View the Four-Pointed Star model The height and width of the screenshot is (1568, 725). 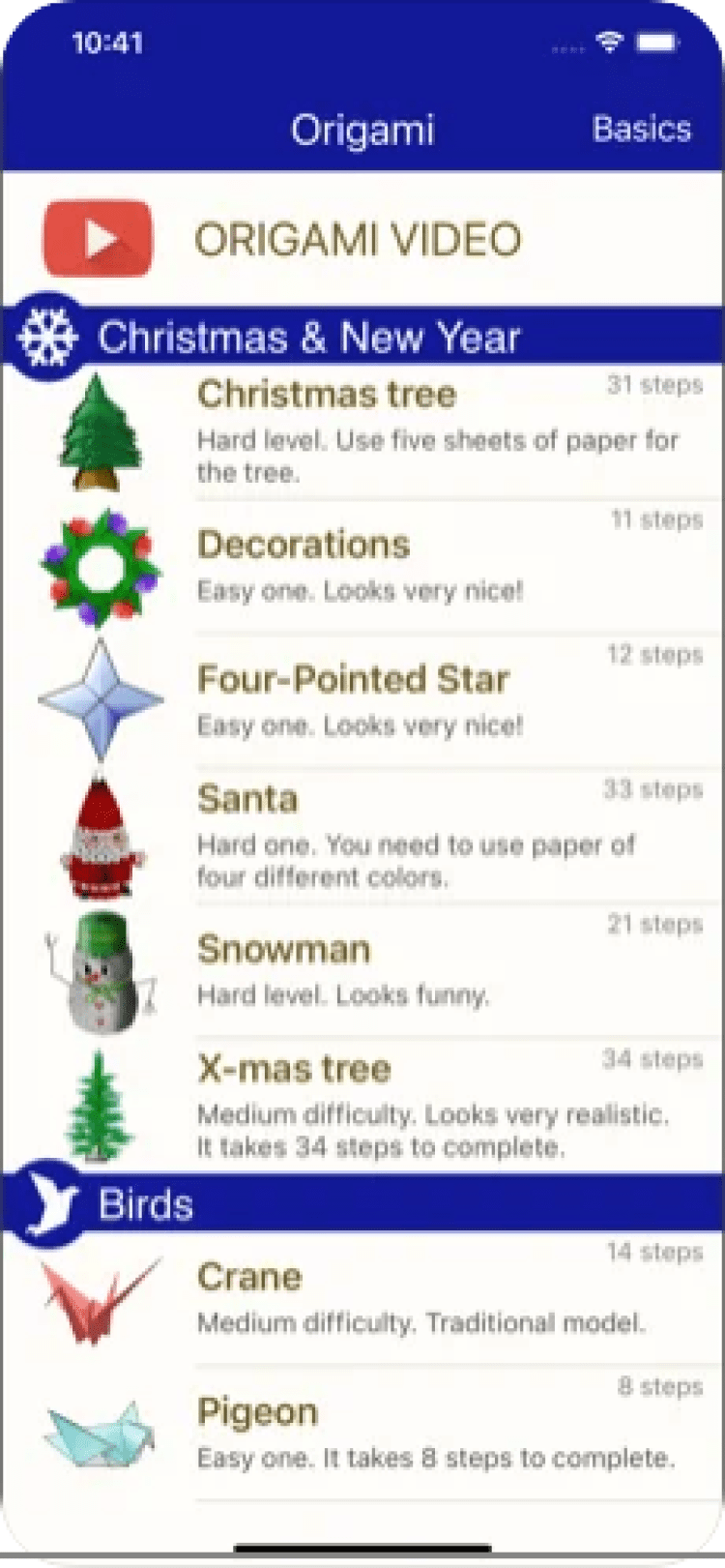[x=387, y=700]
